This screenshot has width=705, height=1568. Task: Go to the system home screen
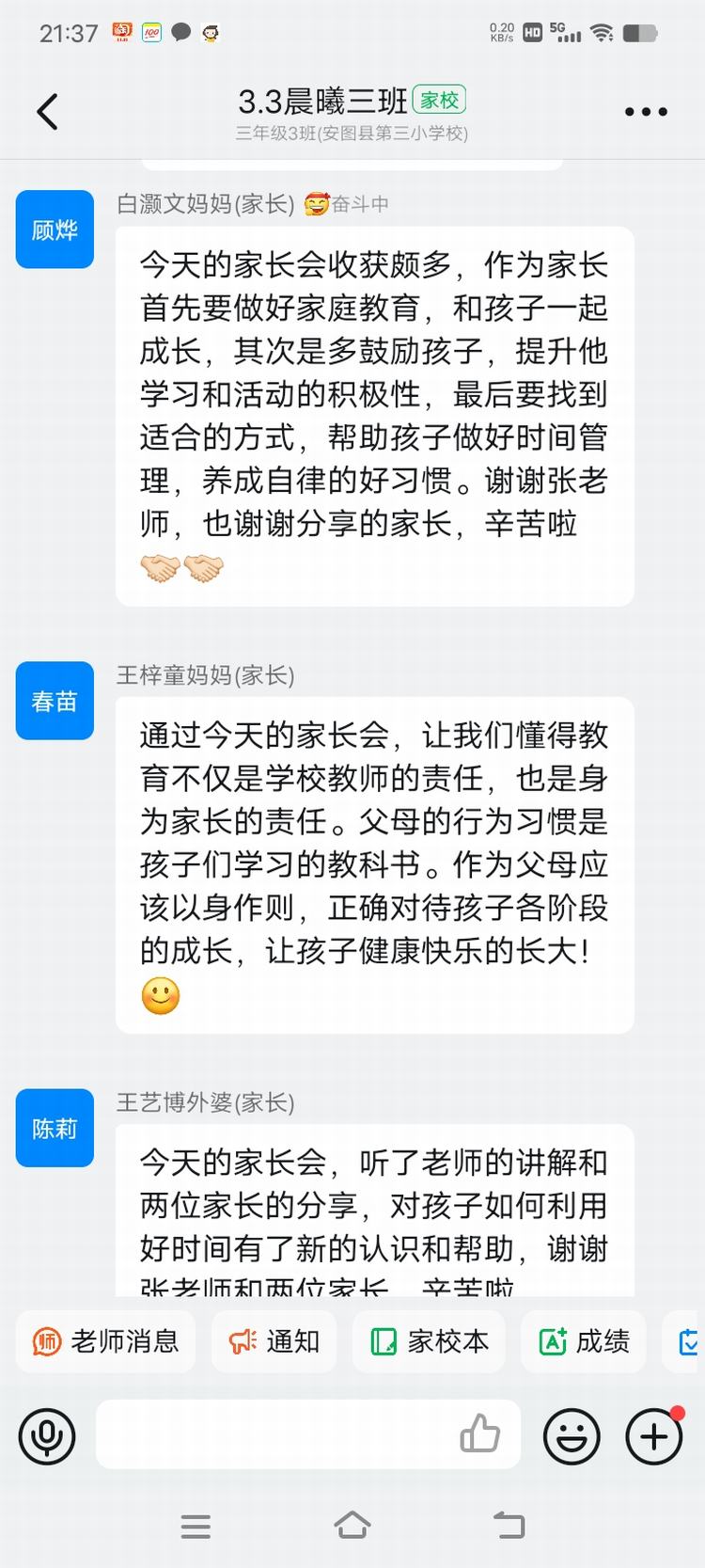pyautogui.click(x=352, y=1525)
